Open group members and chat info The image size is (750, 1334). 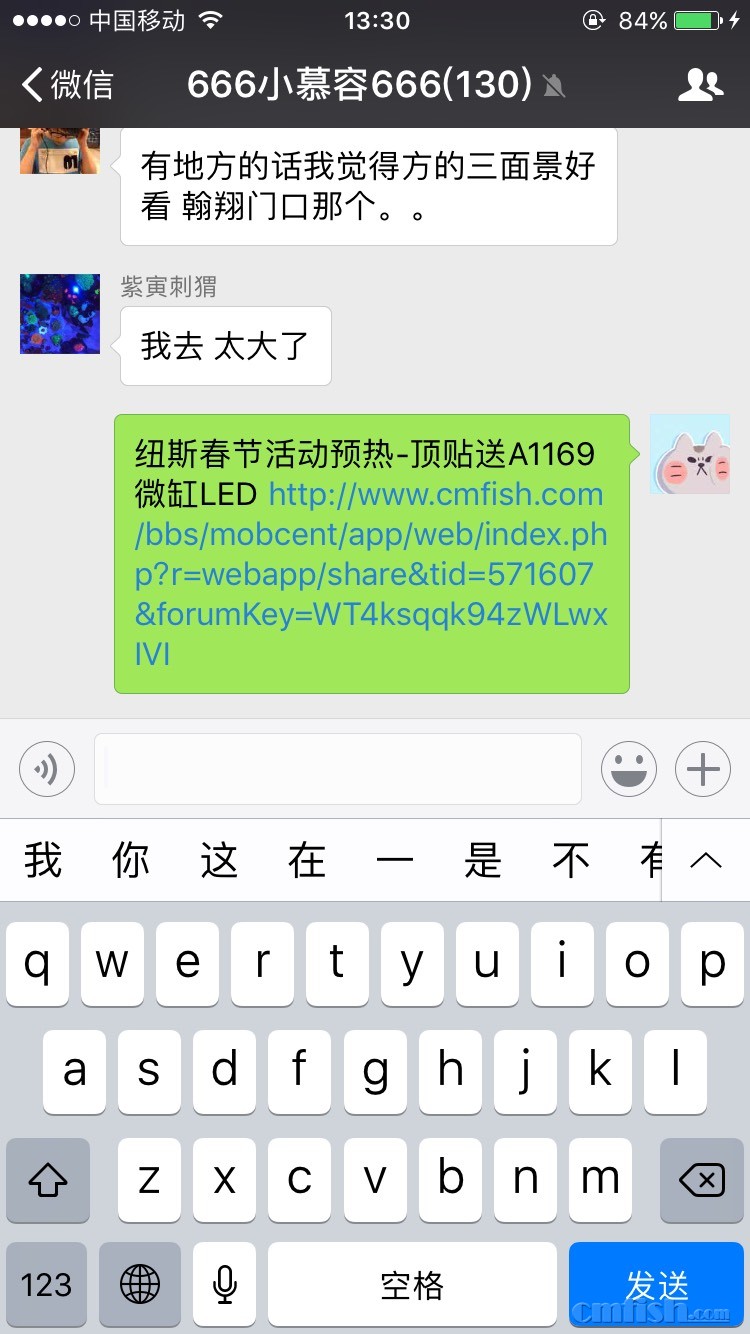(x=700, y=85)
